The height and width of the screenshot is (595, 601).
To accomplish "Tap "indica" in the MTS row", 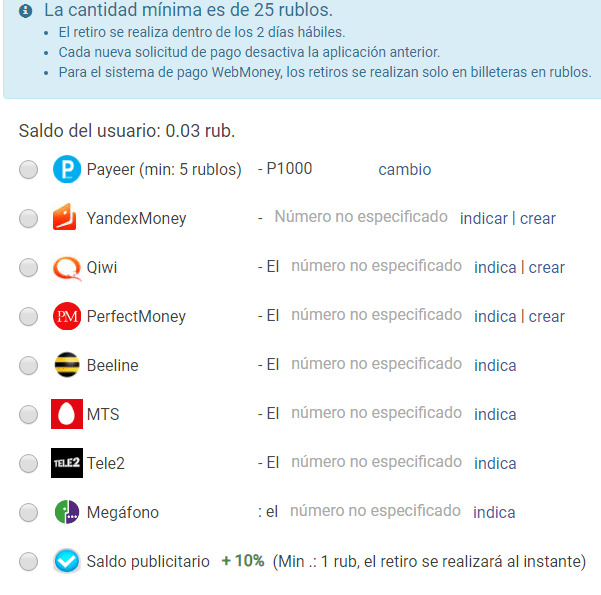I will [495, 414].
